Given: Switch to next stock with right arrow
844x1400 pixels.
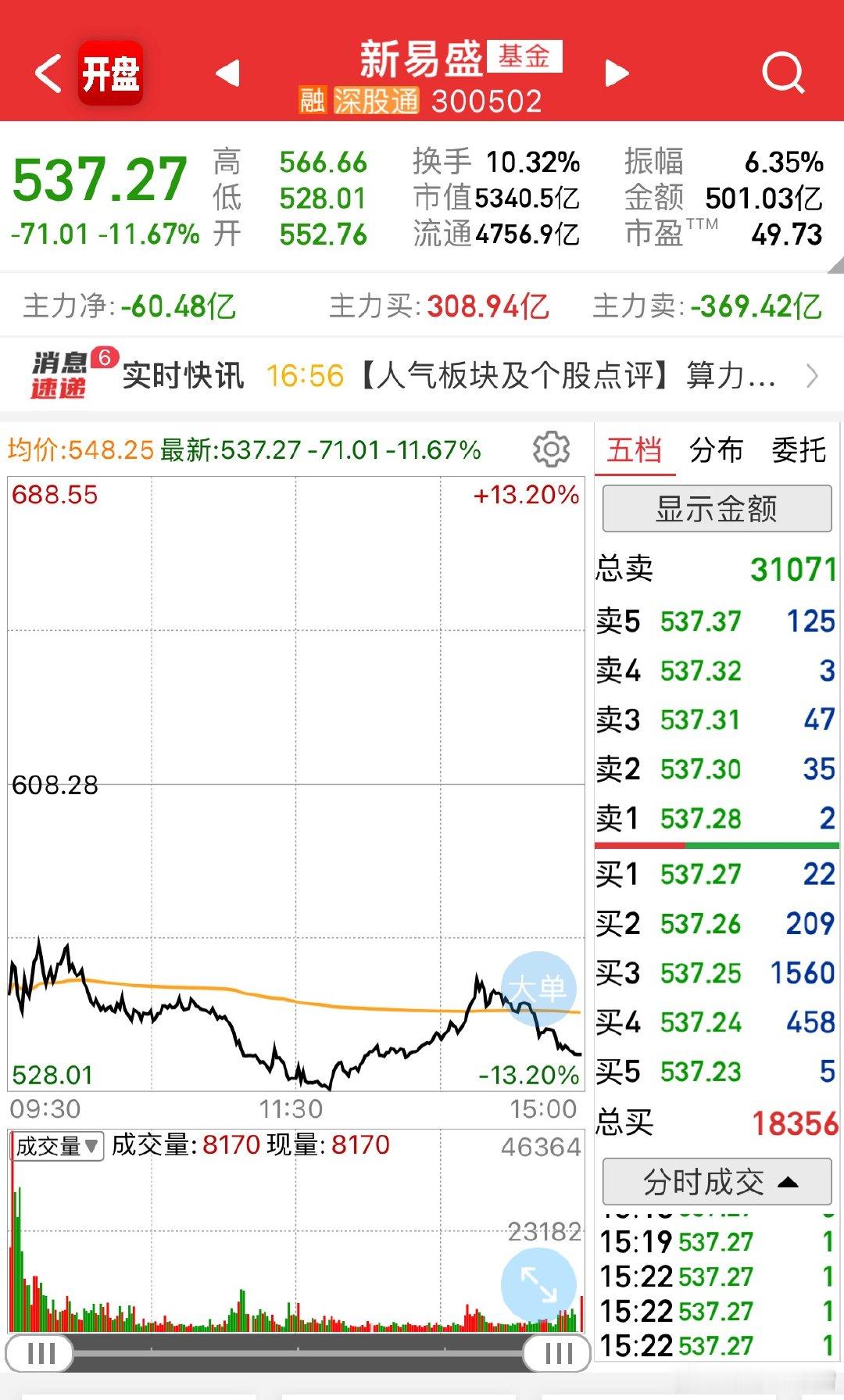Looking at the screenshot, I should tap(617, 72).
